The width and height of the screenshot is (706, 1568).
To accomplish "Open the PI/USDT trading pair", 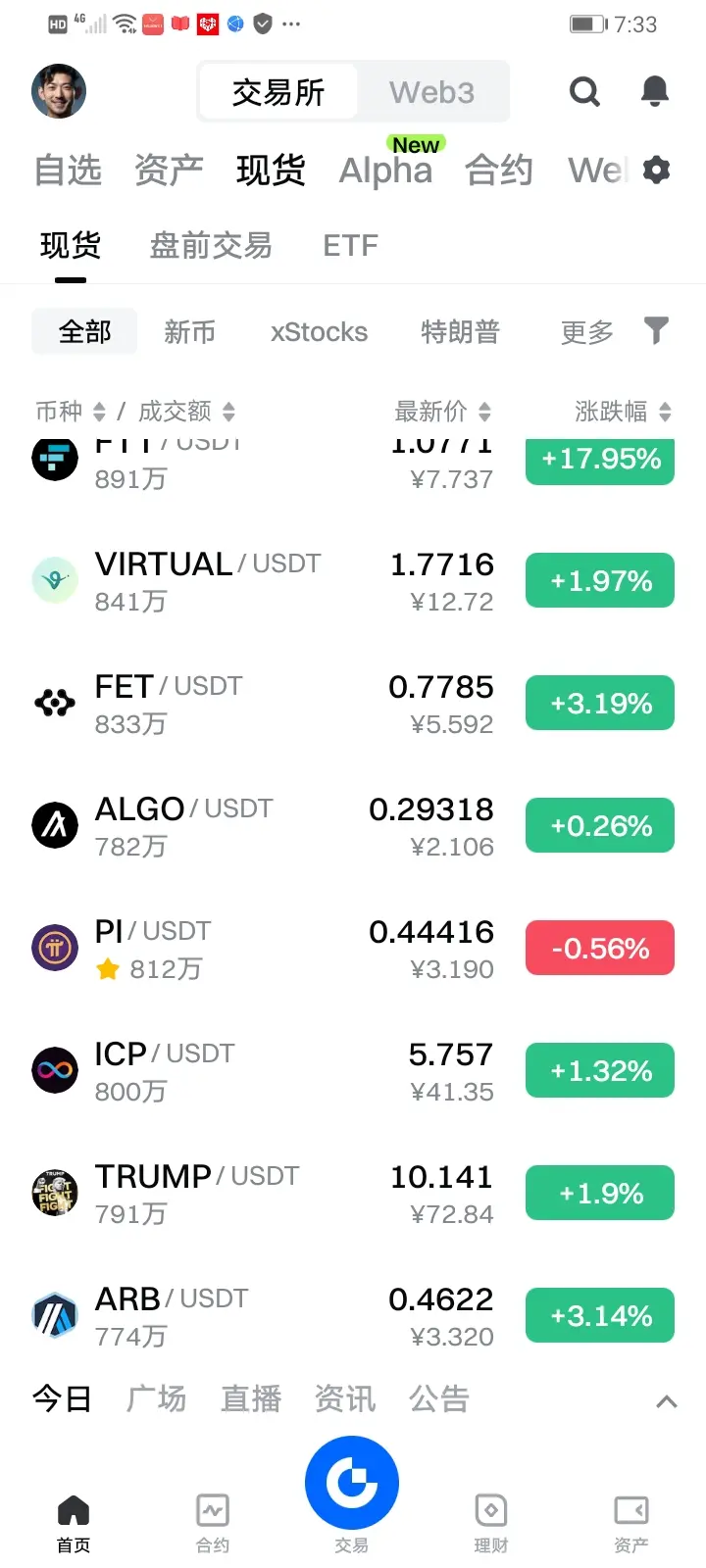I will click(x=353, y=949).
